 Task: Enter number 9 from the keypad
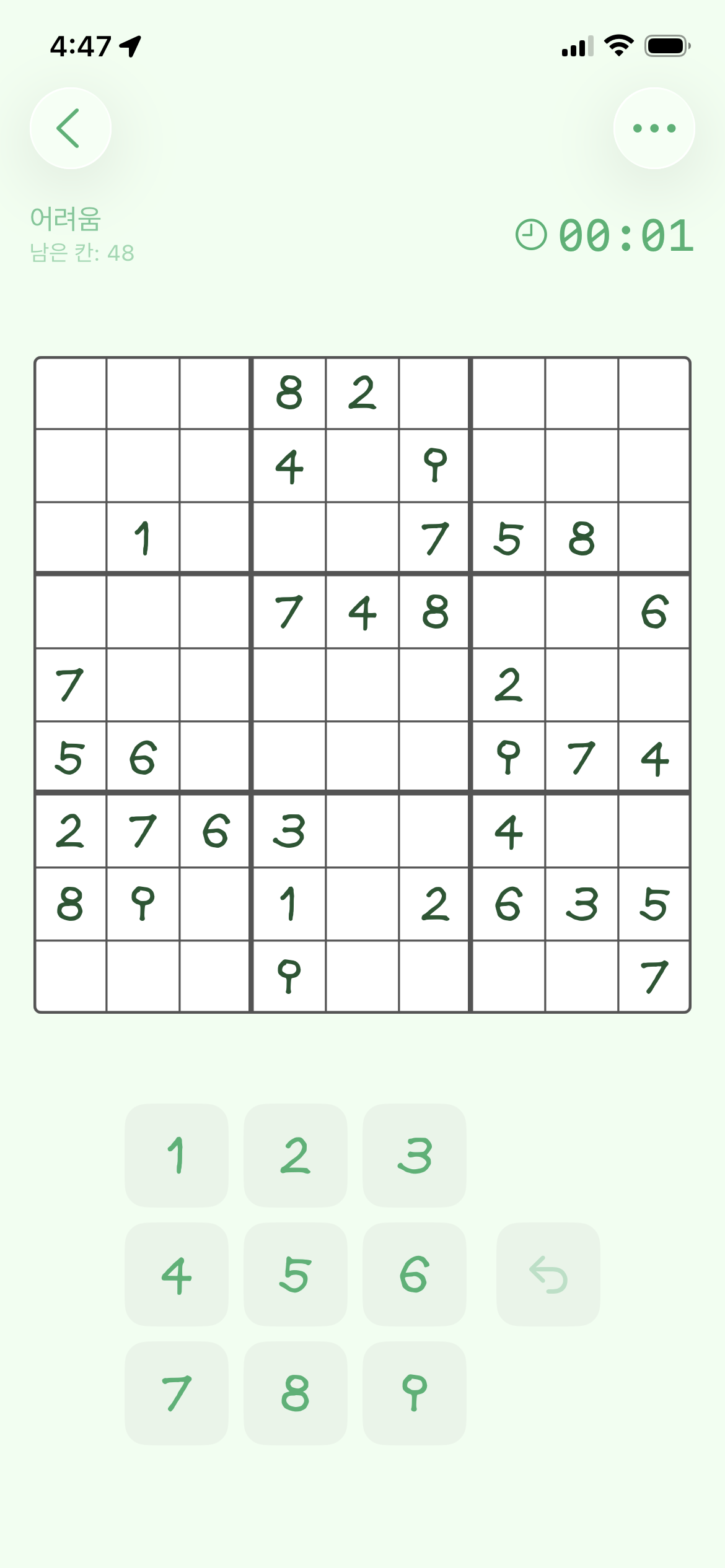[x=414, y=1393]
